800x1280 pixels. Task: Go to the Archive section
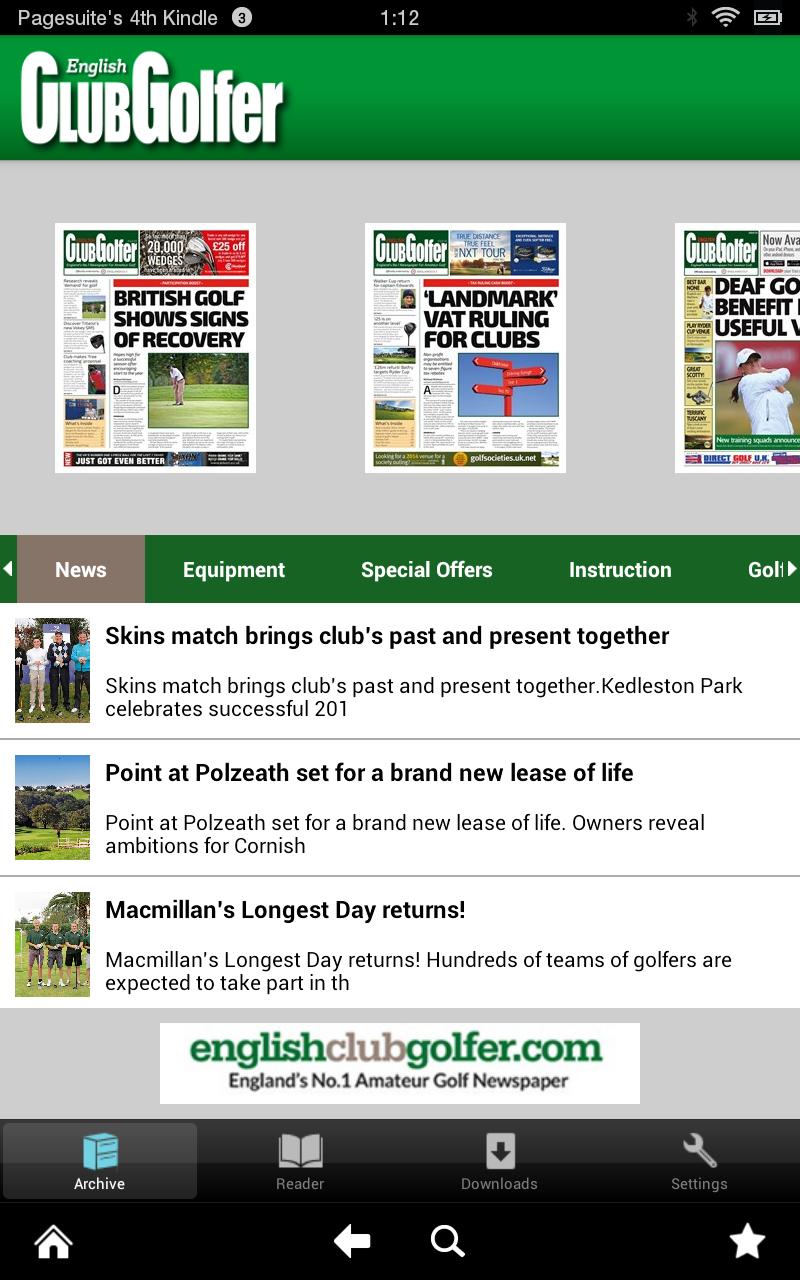click(x=100, y=1161)
